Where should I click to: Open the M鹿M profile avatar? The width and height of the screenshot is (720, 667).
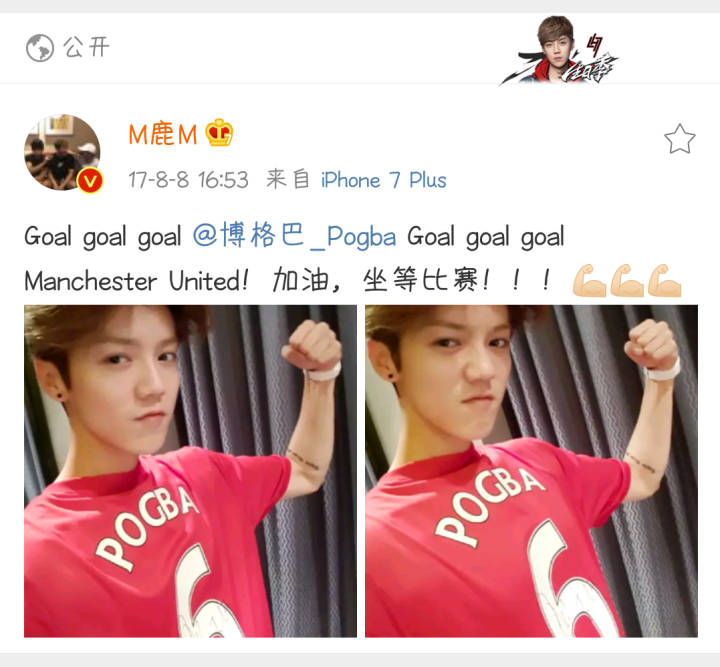coord(62,153)
